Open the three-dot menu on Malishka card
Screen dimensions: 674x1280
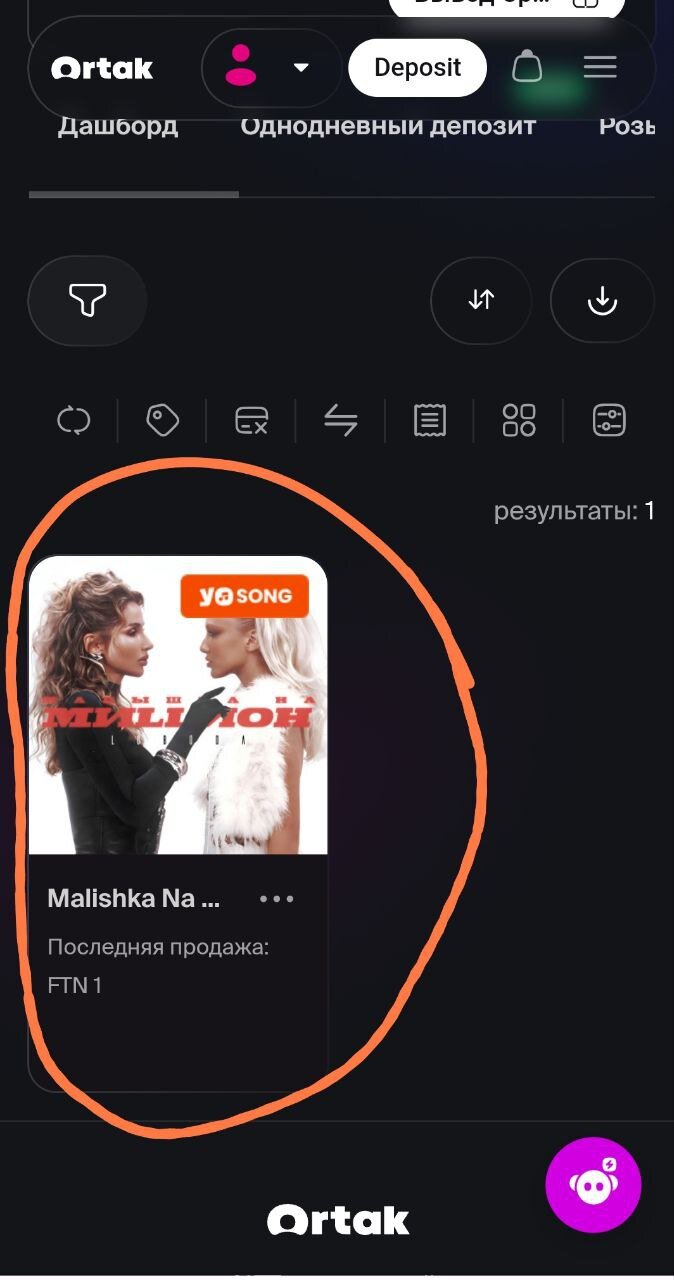point(277,899)
